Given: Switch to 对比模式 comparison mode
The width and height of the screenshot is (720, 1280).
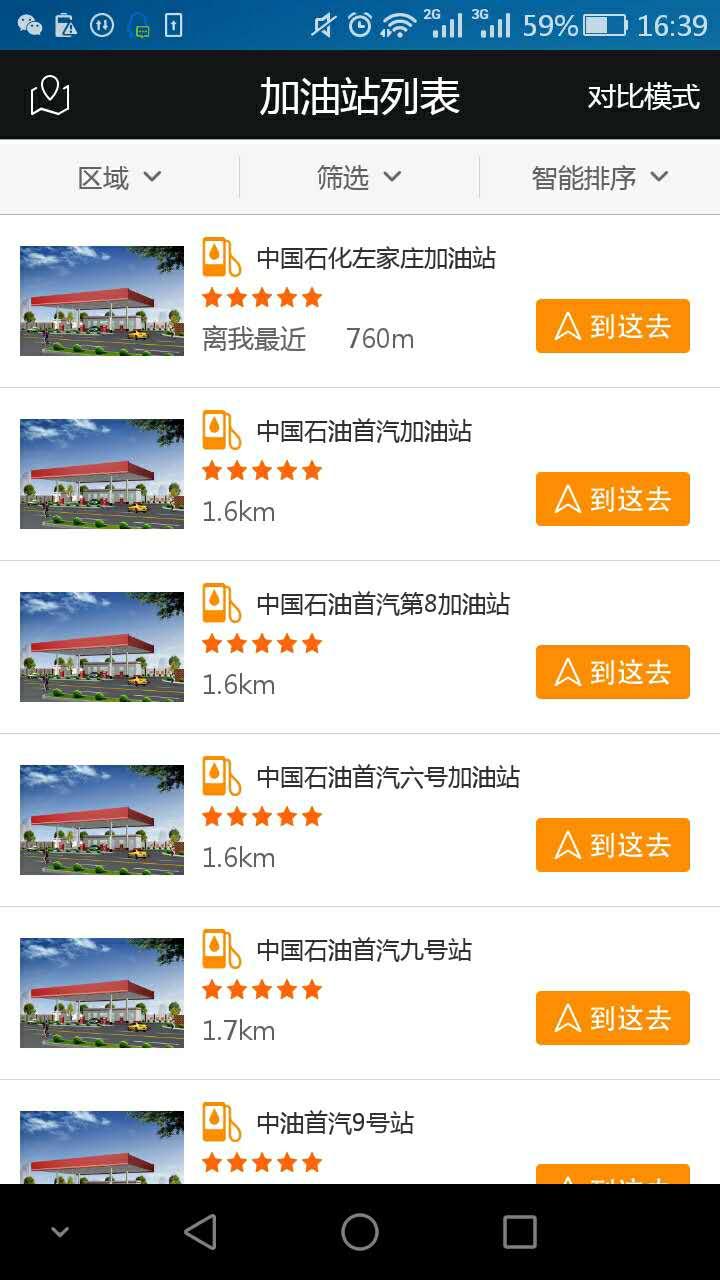Looking at the screenshot, I should 645,95.
